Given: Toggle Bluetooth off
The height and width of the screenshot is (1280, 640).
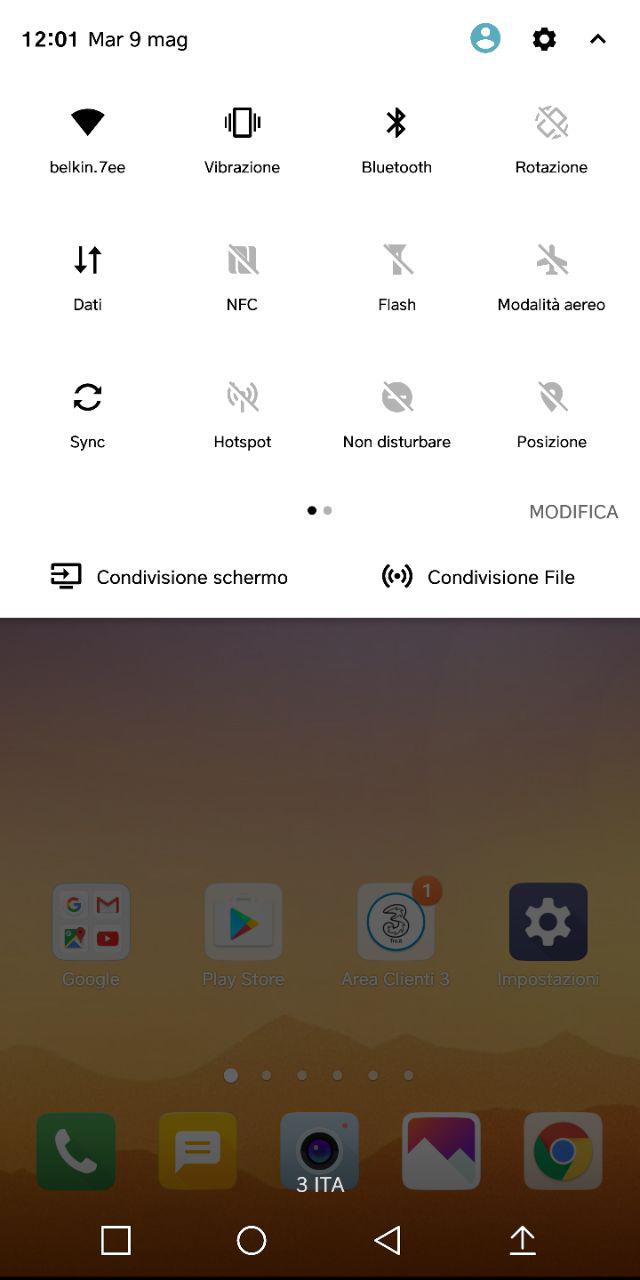Looking at the screenshot, I should [396, 140].
